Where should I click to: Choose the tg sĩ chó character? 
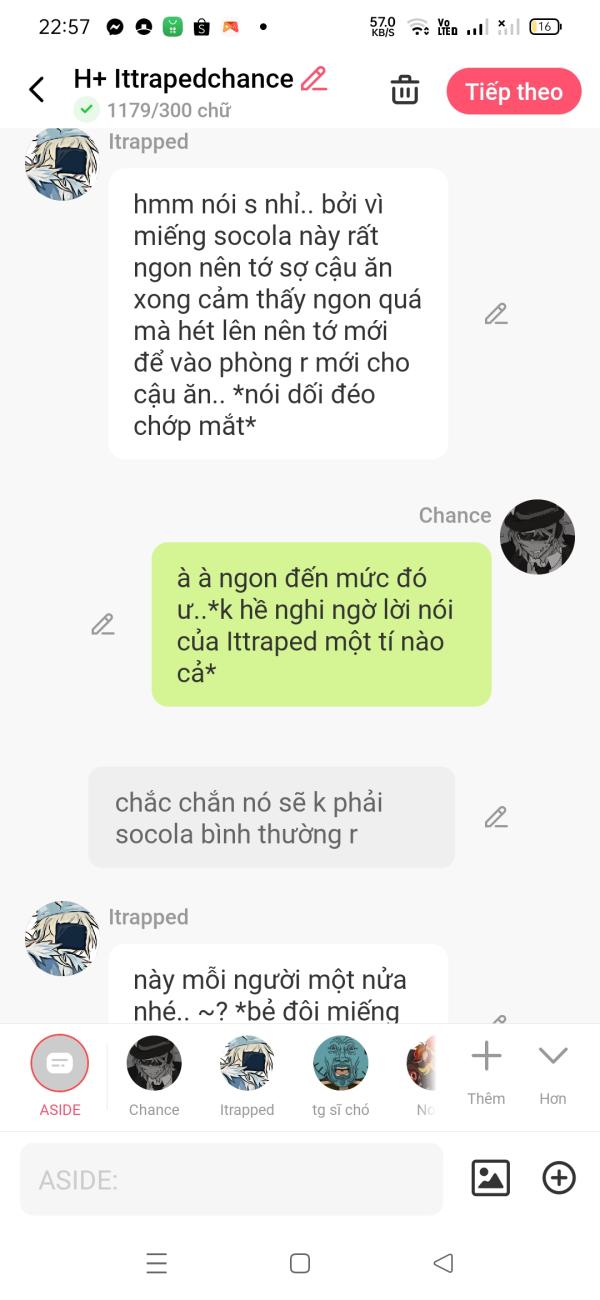(x=341, y=1075)
